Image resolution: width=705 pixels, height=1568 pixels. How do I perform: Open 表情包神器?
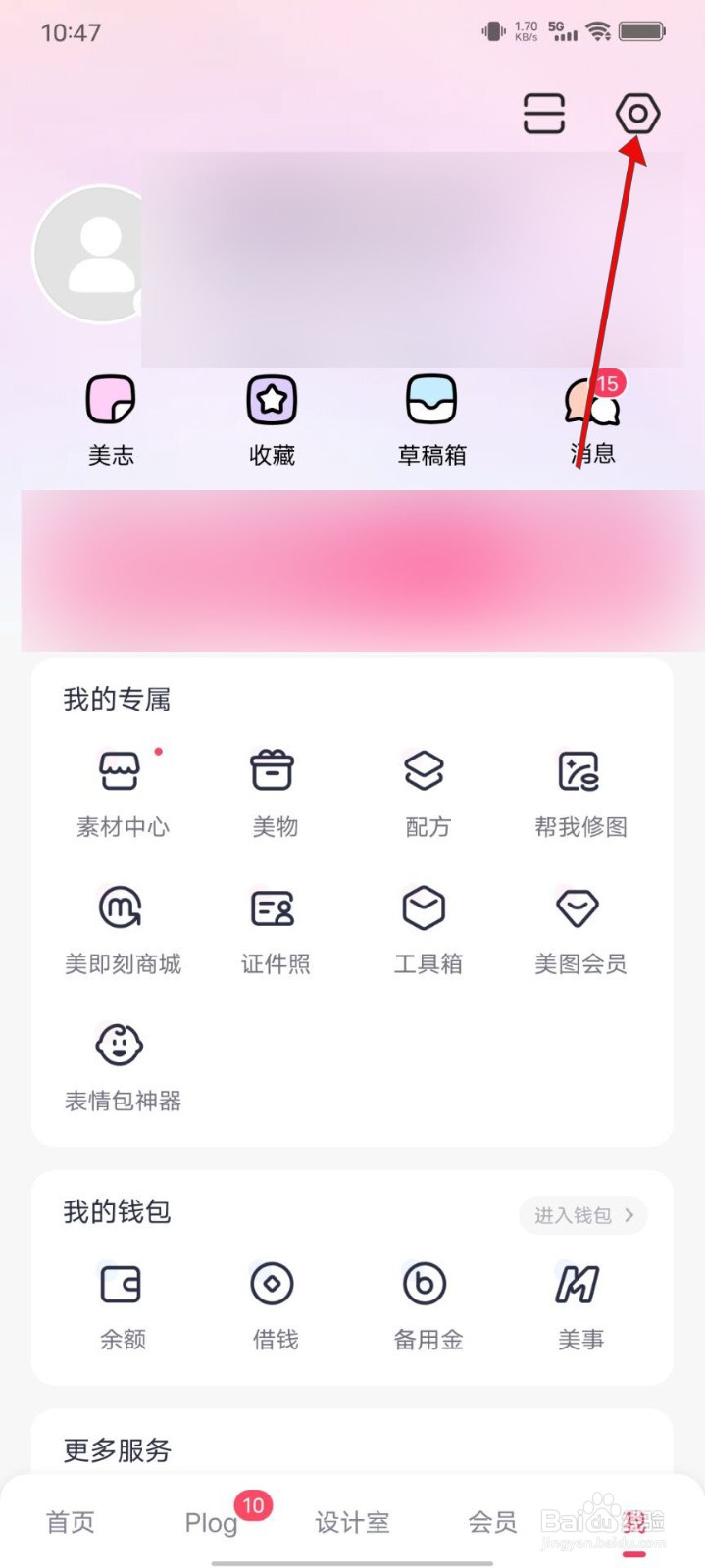[x=123, y=1068]
